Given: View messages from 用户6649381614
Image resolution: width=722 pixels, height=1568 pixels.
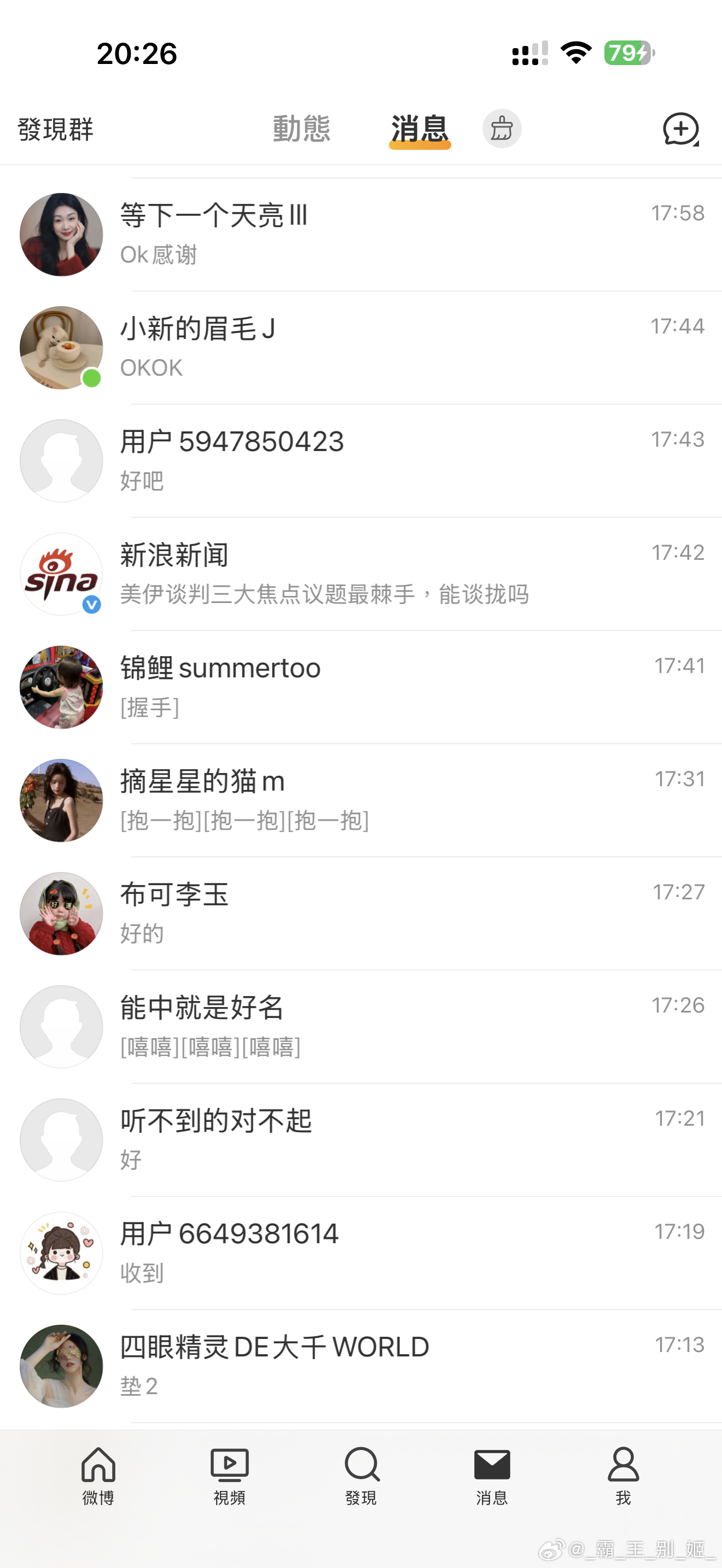Looking at the screenshot, I should pos(365,1253).
